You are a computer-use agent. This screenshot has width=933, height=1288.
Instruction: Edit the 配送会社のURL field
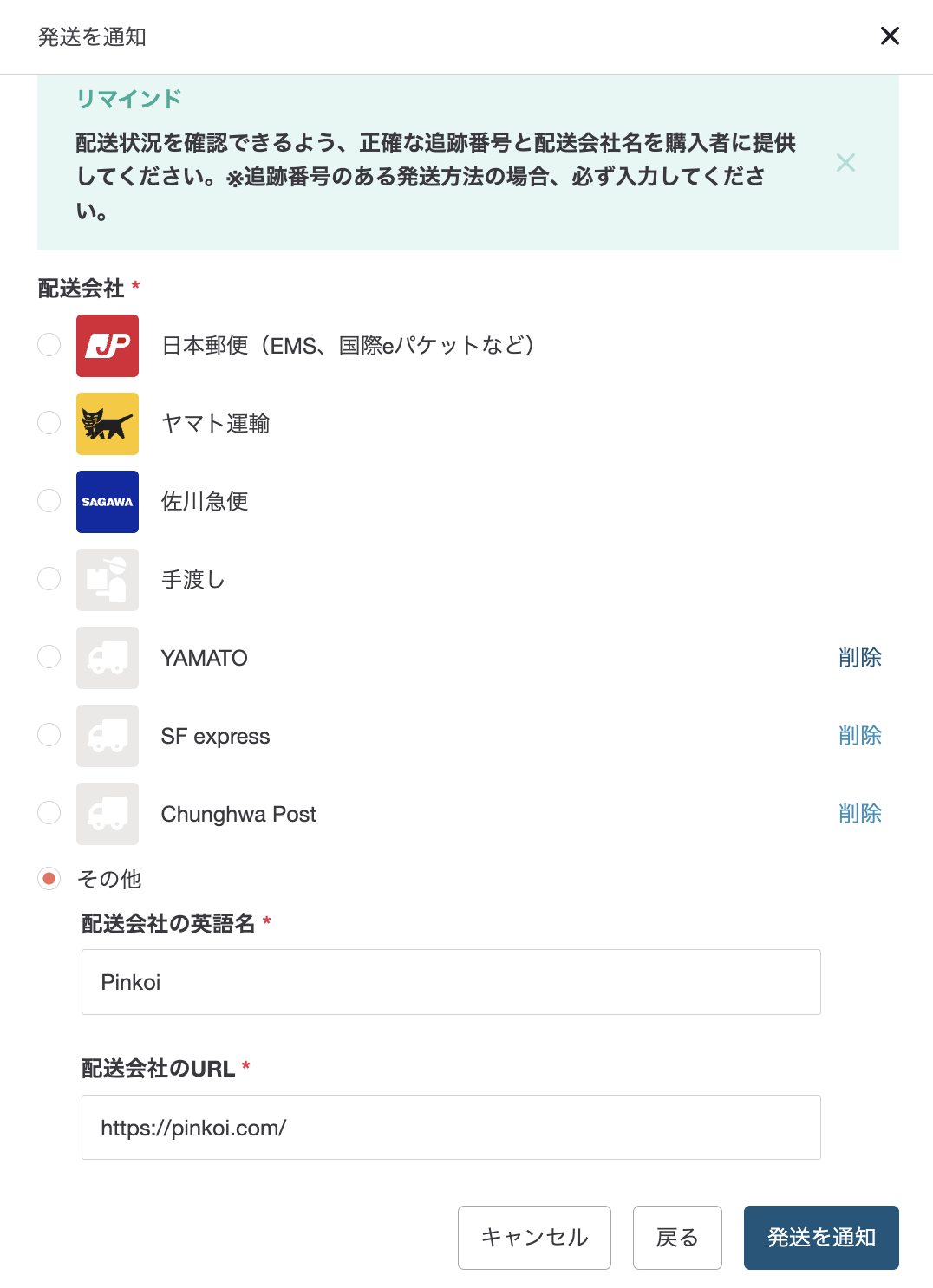pos(451,1128)
